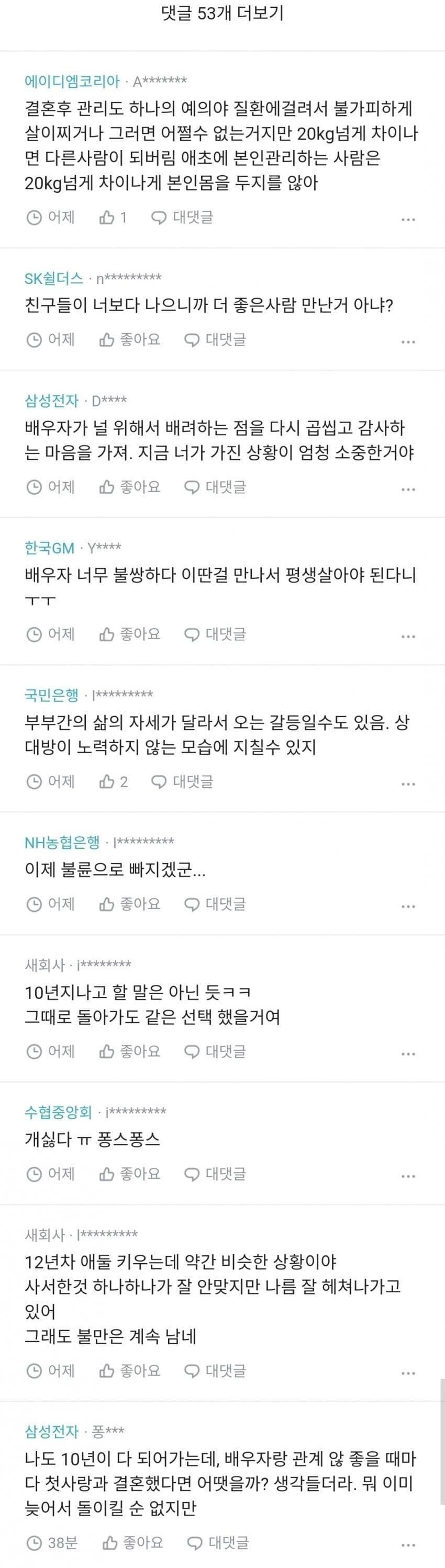Open the overflow menu on the 한국GM comment
The height and width of the screenshot is (1568, 445).
click(408, 636)
